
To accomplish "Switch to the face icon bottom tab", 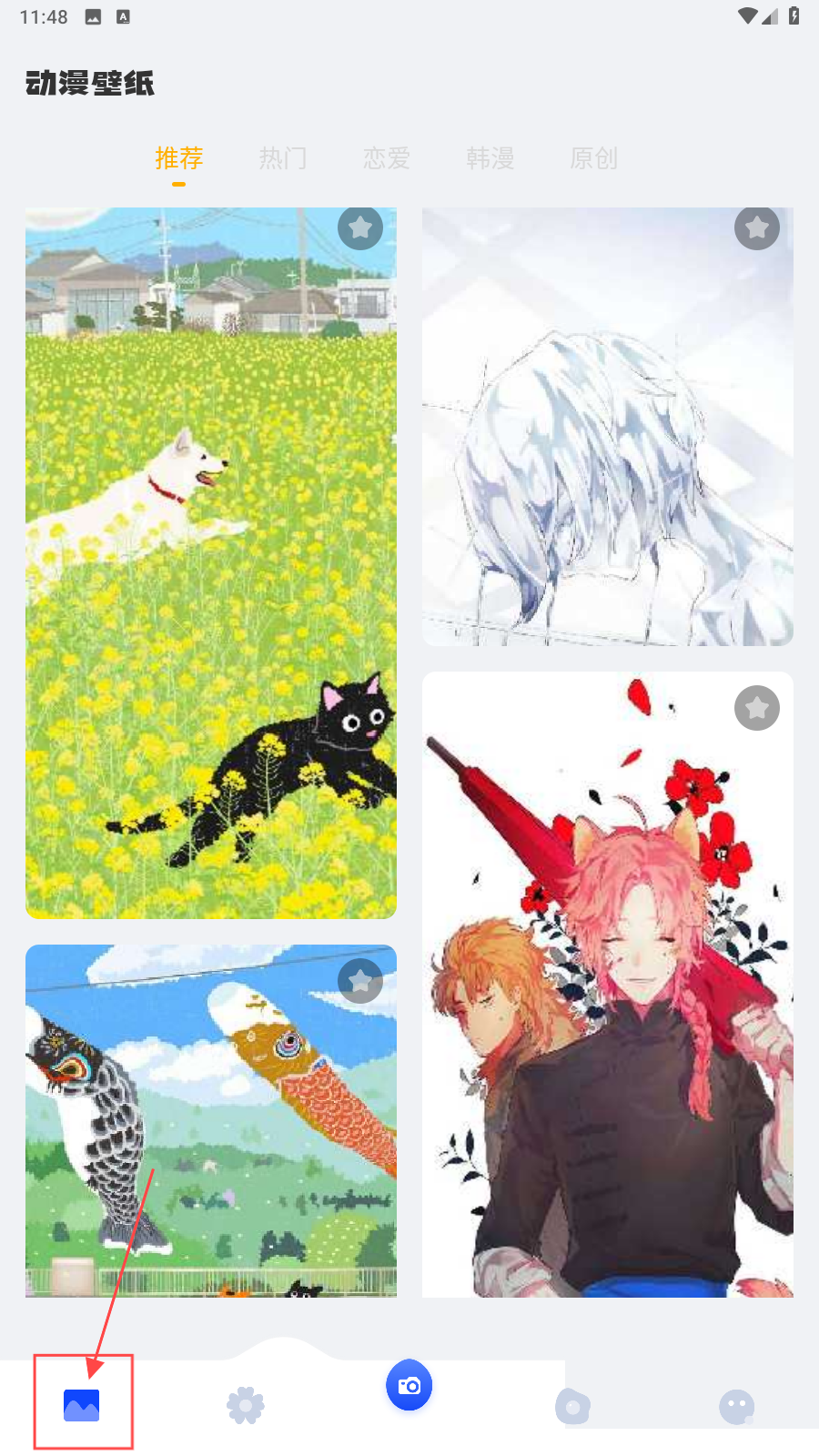I will click(x=737, y=1407).
